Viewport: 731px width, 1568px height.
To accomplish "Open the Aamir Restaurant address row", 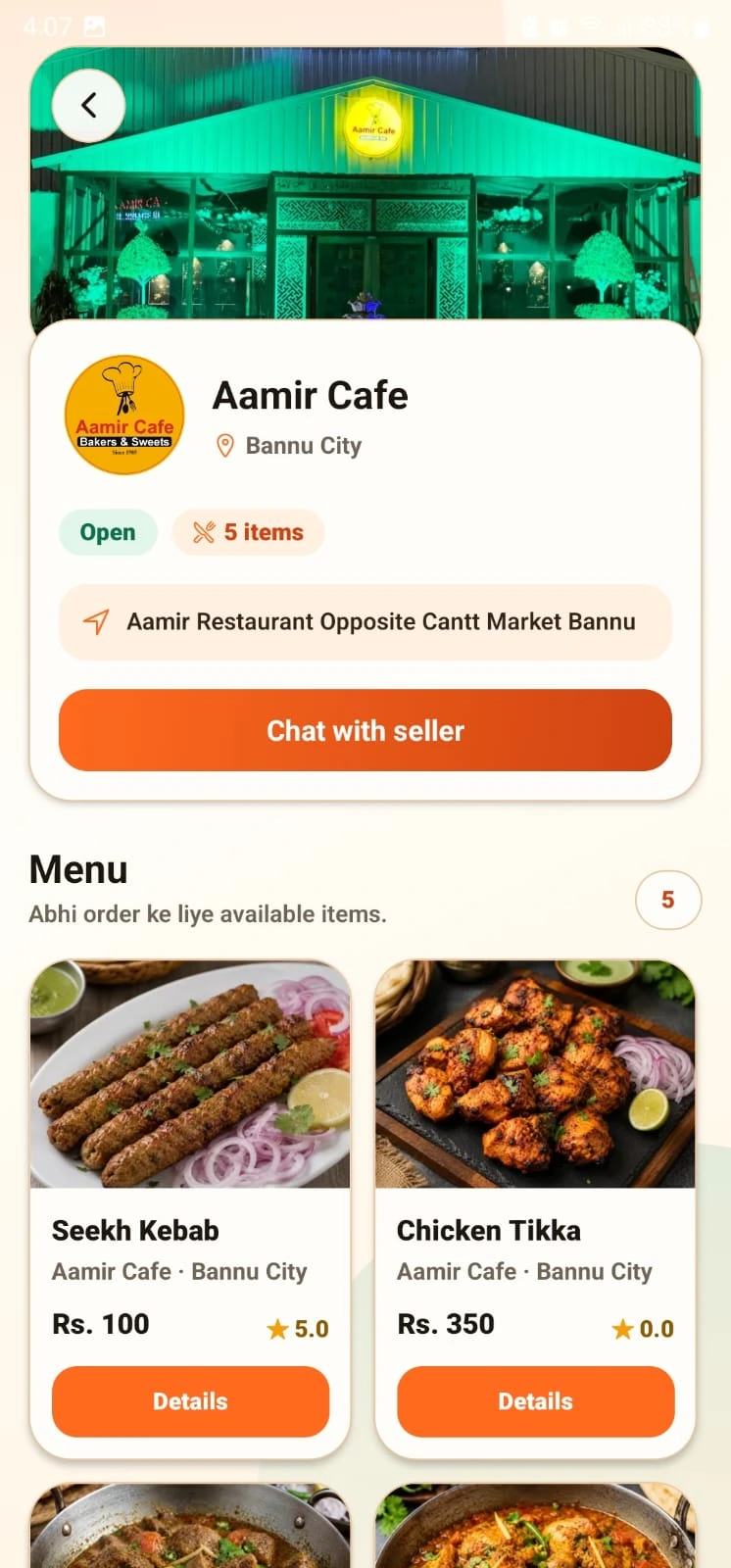I will coord(365,621).
